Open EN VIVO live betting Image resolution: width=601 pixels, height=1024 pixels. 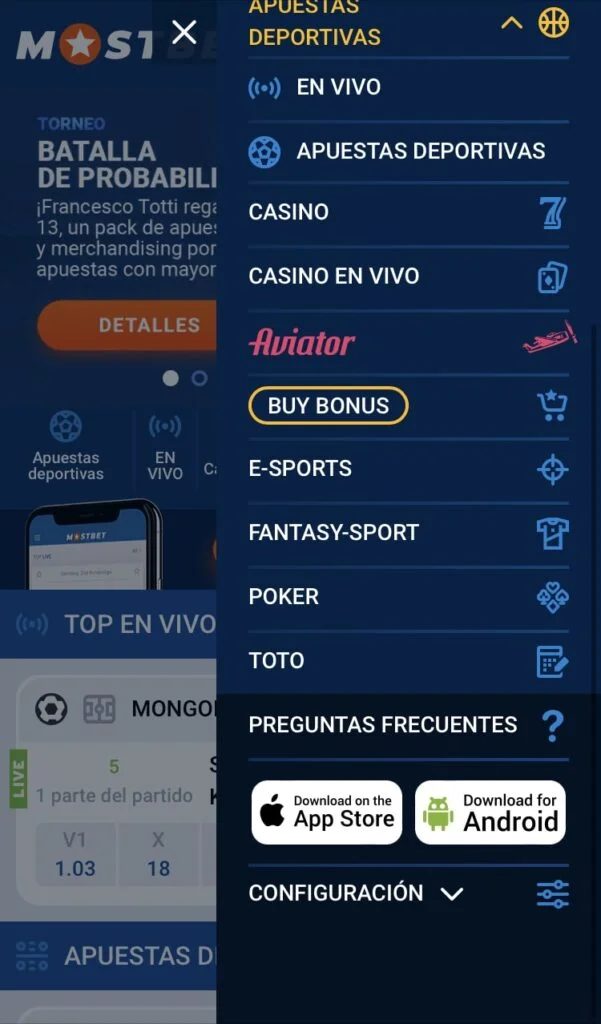pyautogui.click(x=408, y=88)
